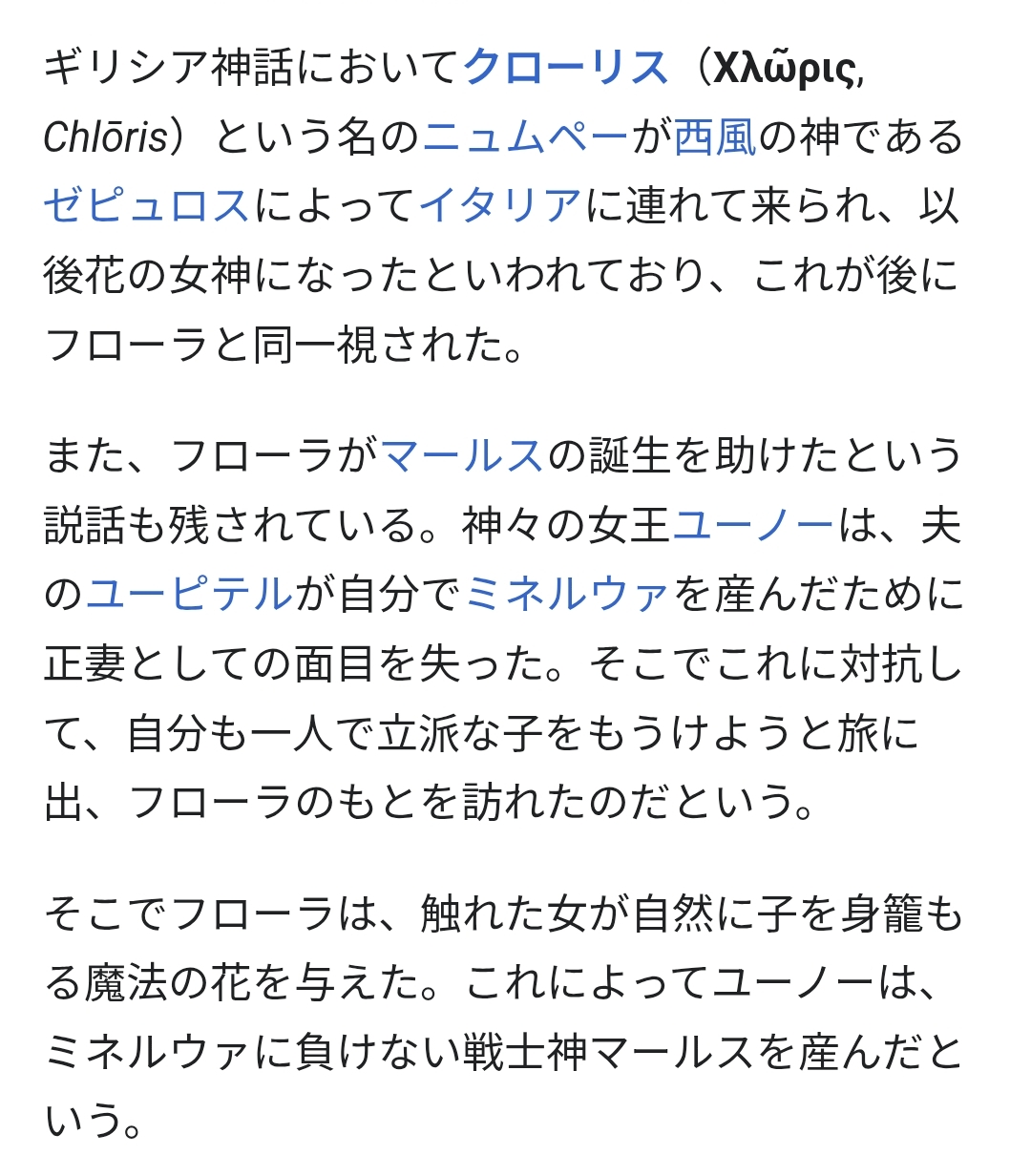Screen dimensions: 1031x1176
Task: Tap the ゼピュロス link
Action: click(x=147, y=206)
